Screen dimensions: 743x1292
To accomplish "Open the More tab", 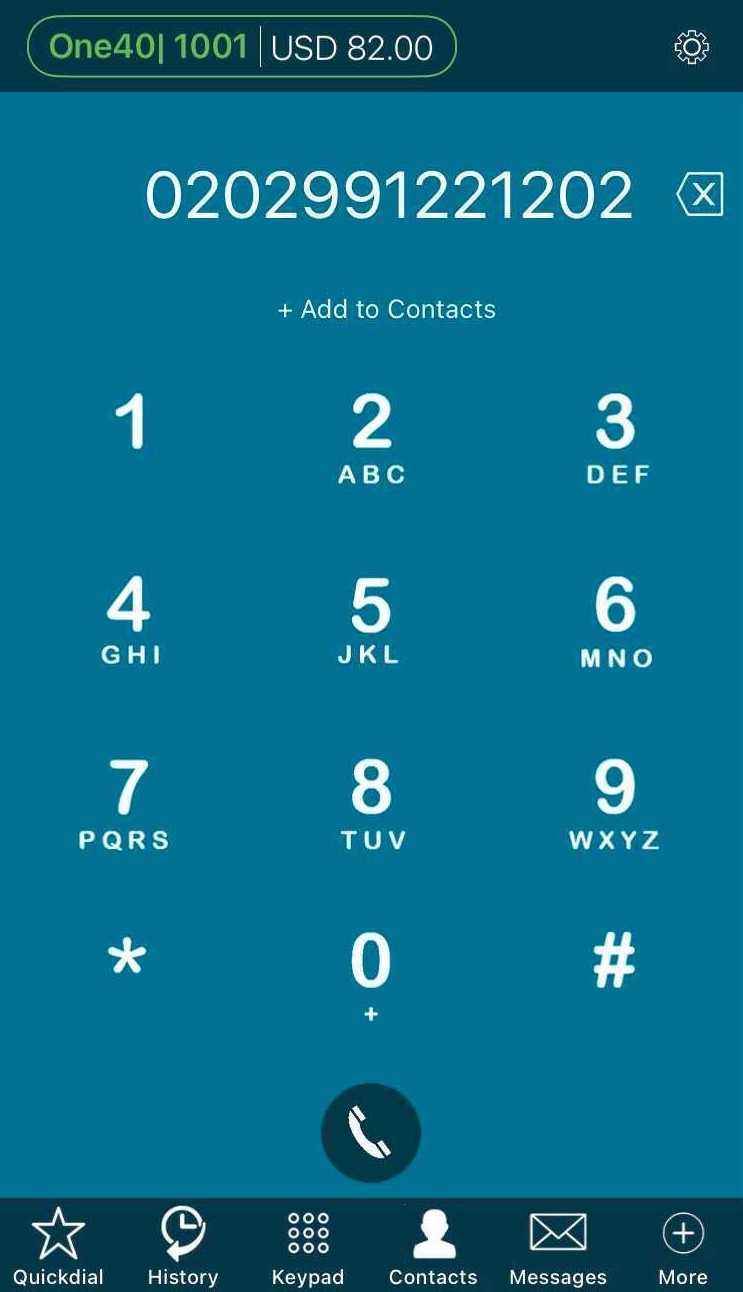I will tap(683, 1246).
